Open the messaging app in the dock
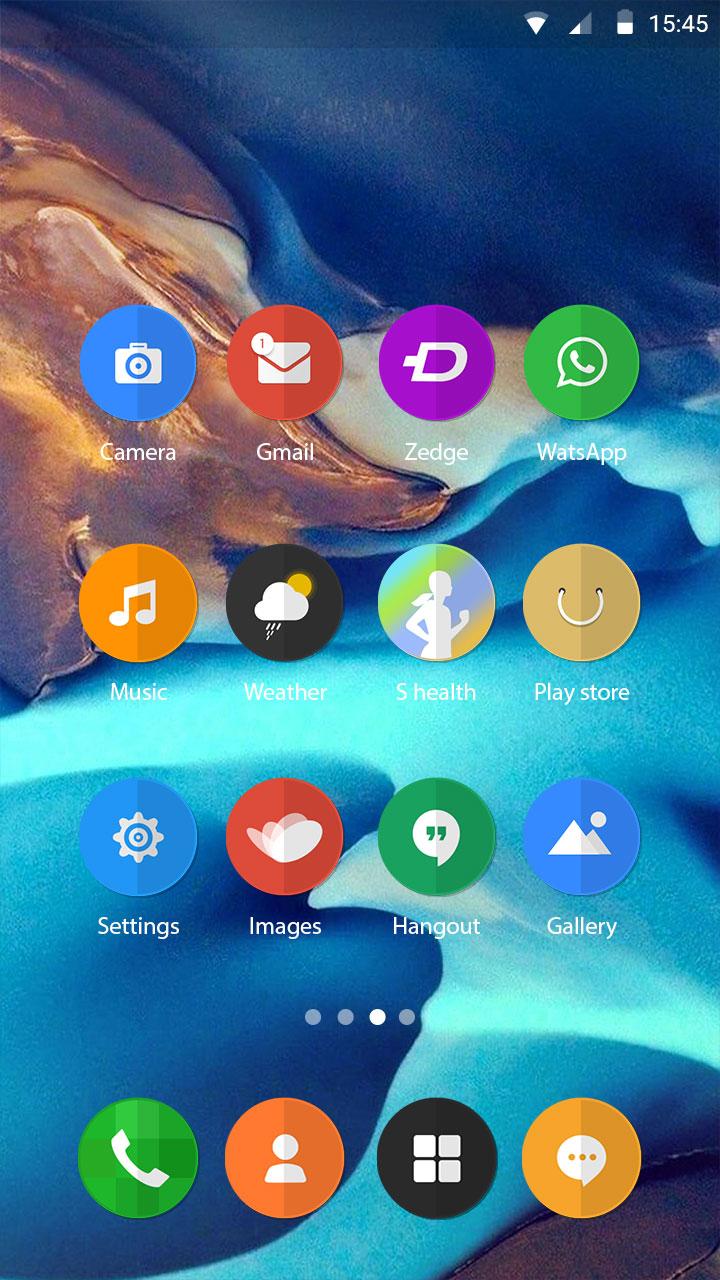Viewport: 720px width, 1280px height. tap(581, 1158)
